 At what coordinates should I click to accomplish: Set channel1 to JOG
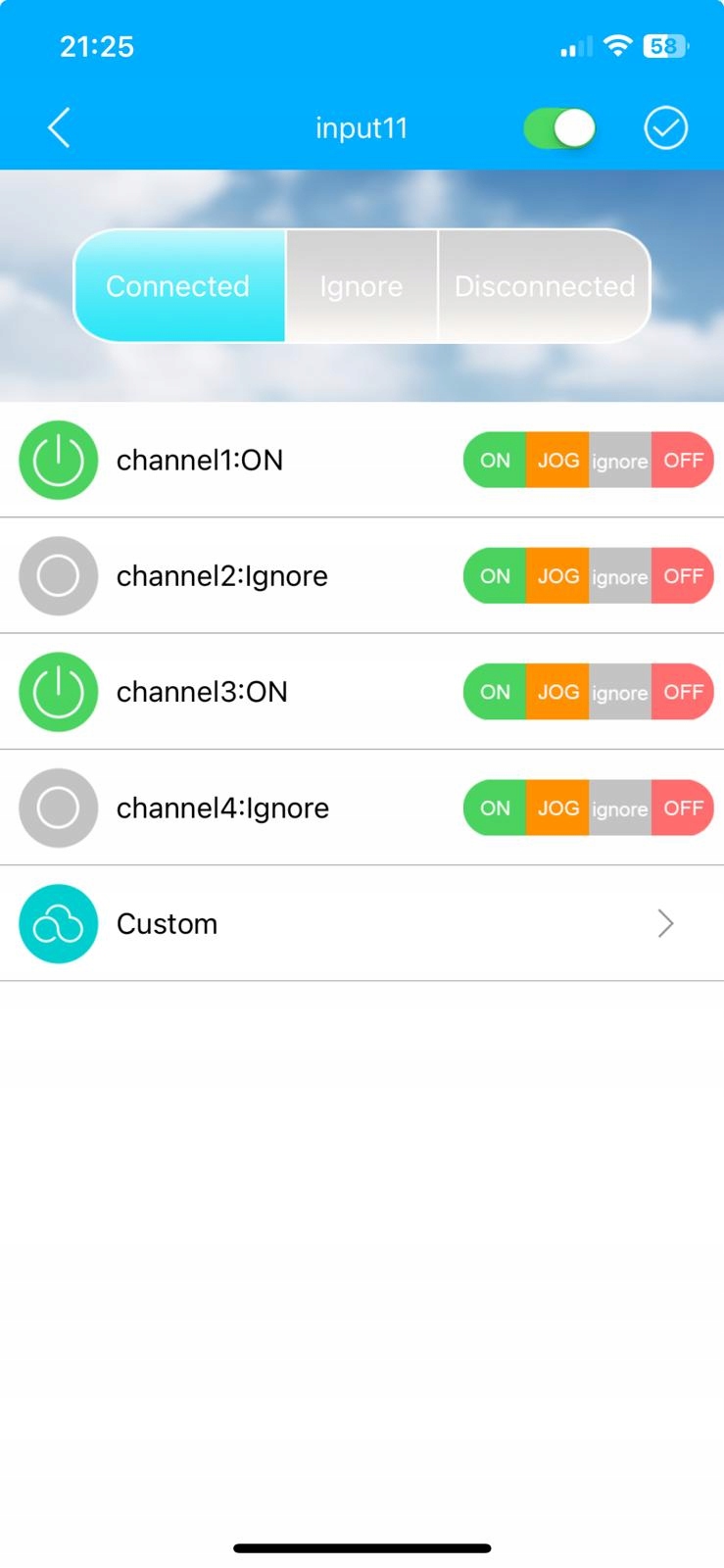coord(557,461)
